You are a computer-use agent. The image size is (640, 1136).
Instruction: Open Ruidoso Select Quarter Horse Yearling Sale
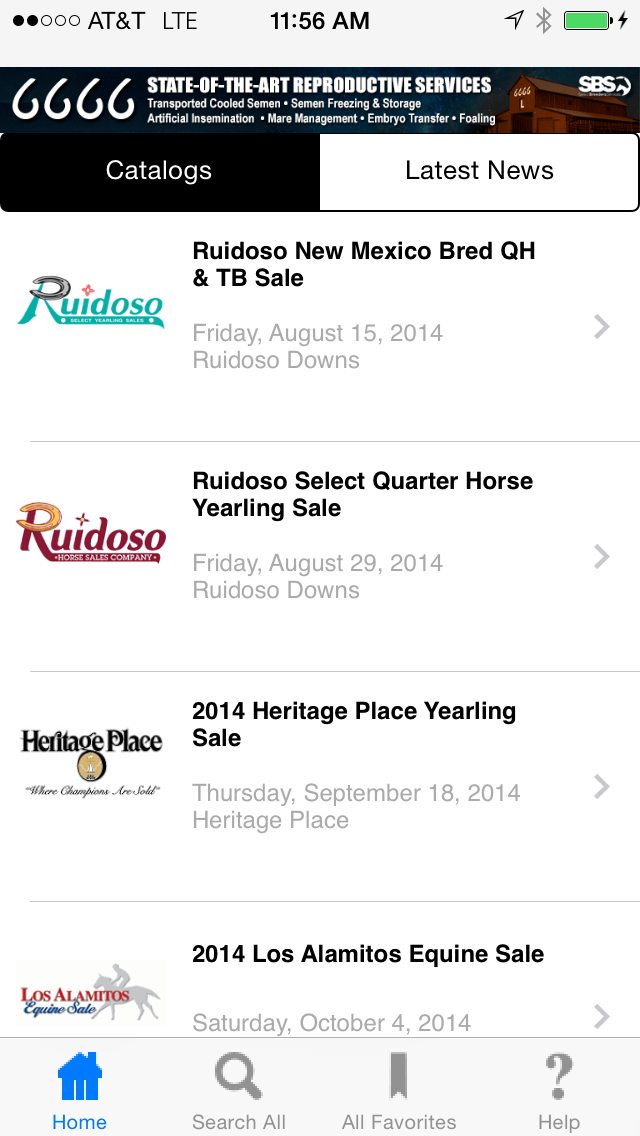coord(320,556)
